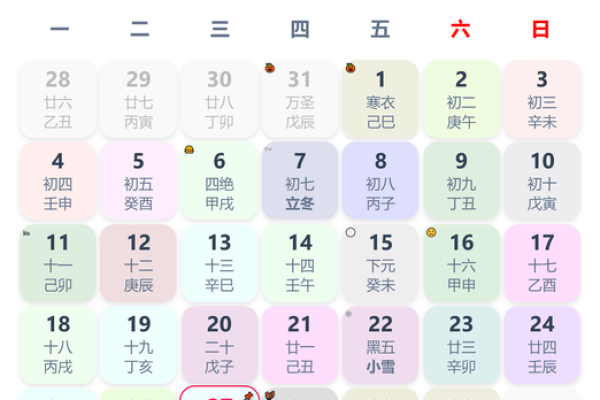Tap day 11 with lunar 十一

pos(58,263)
